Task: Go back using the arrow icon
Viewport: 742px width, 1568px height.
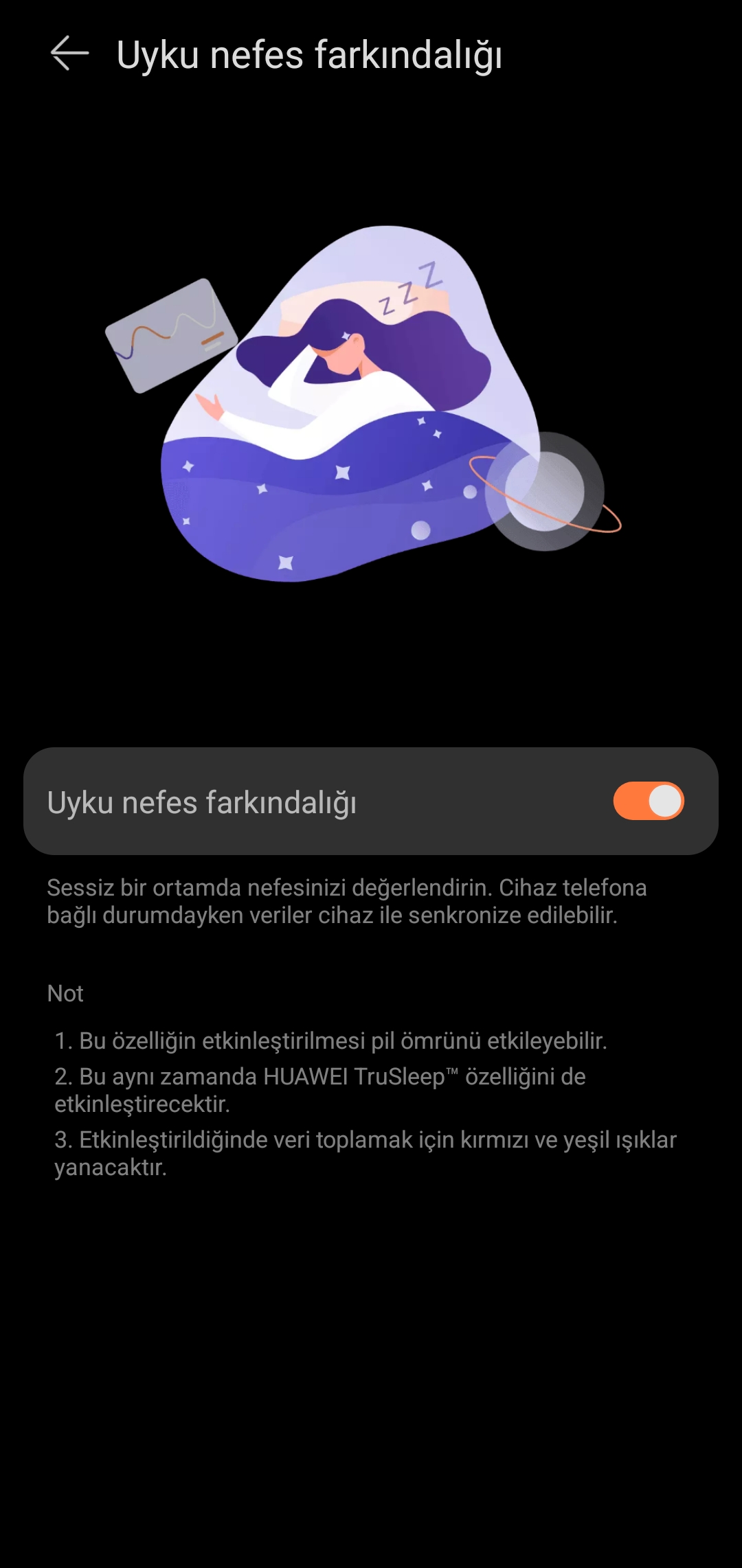Action: click(69, 54)
